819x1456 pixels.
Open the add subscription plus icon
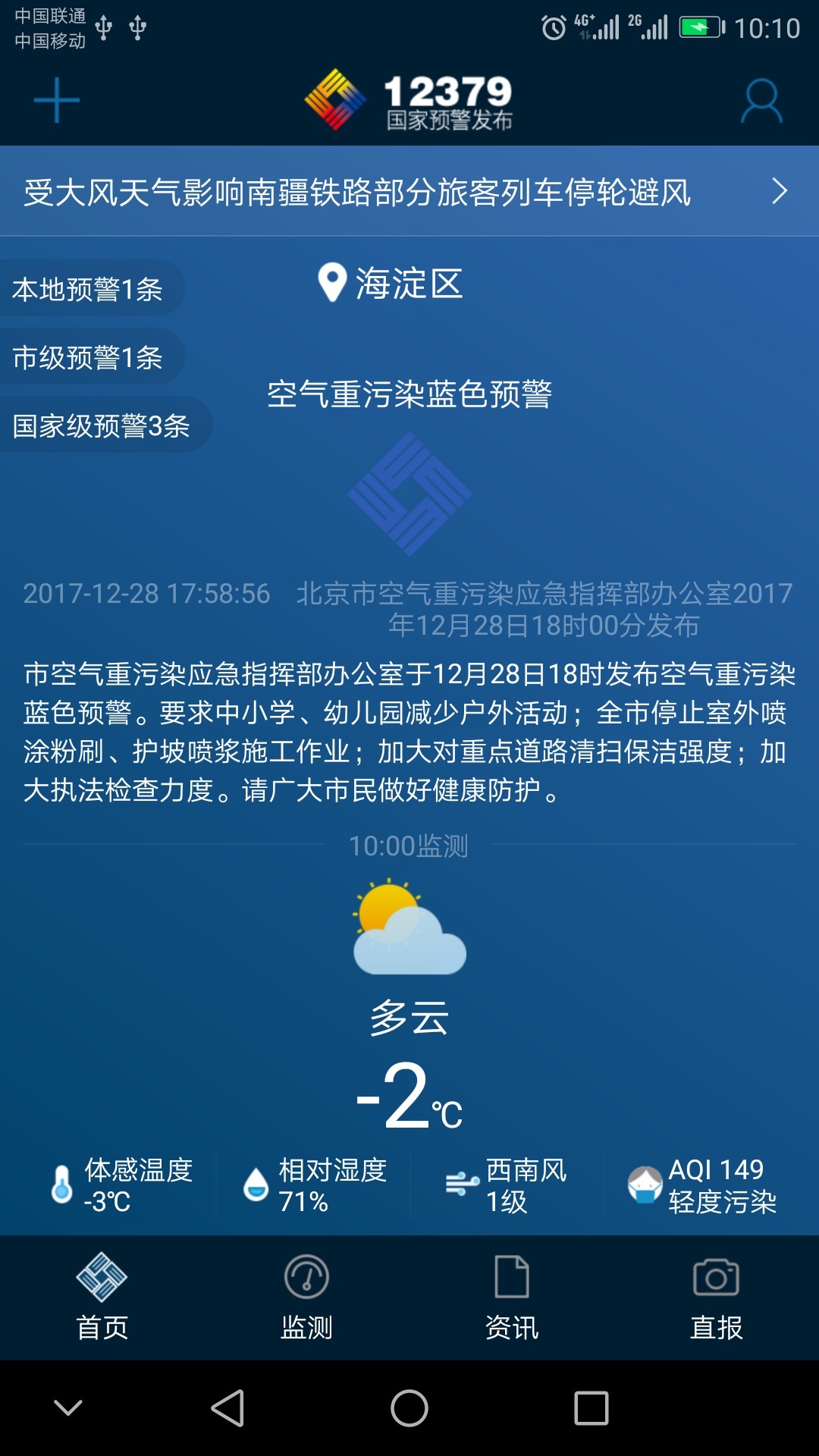tap(56, 99)
